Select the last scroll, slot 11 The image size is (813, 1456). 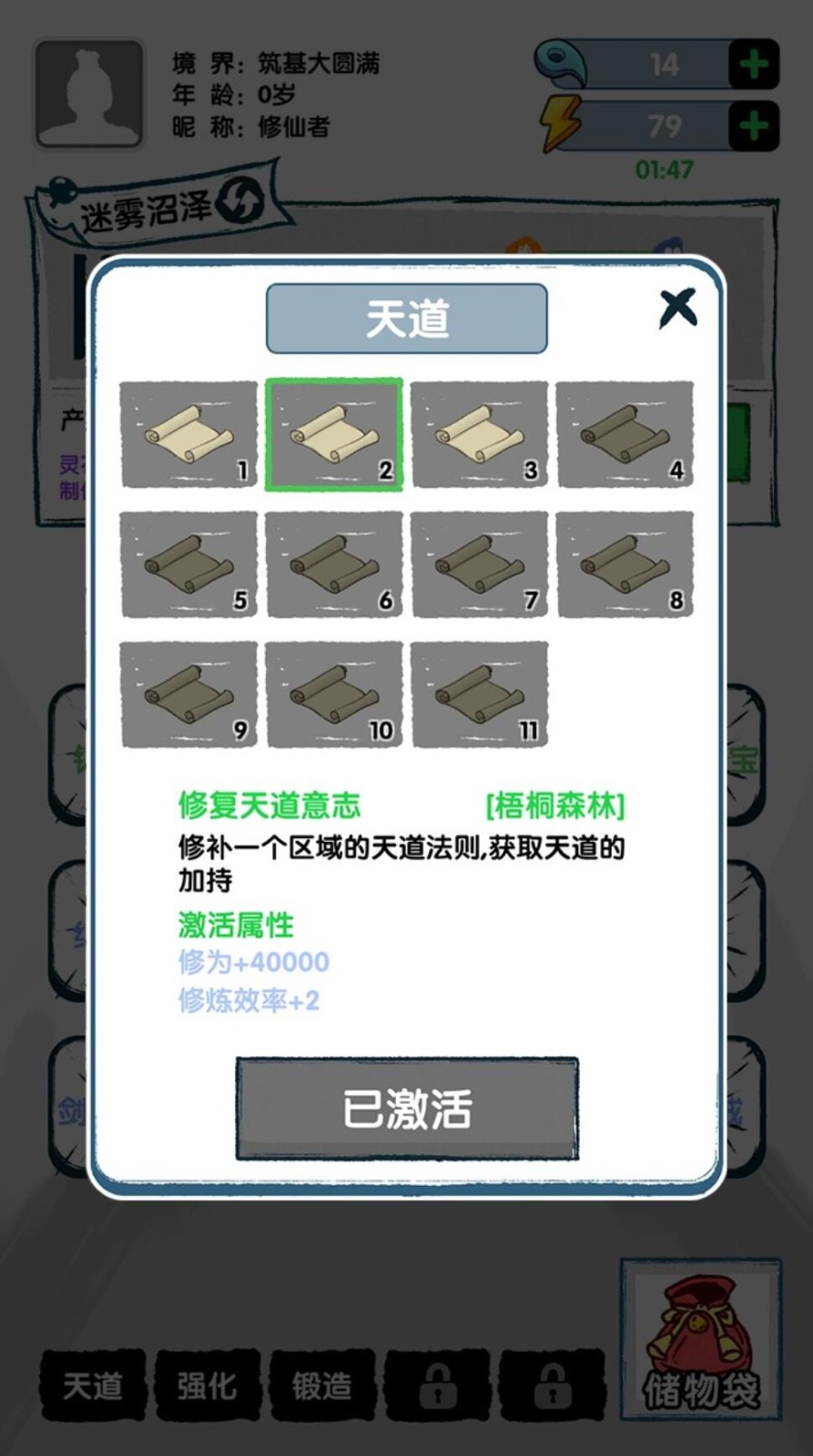click(481, 693)
